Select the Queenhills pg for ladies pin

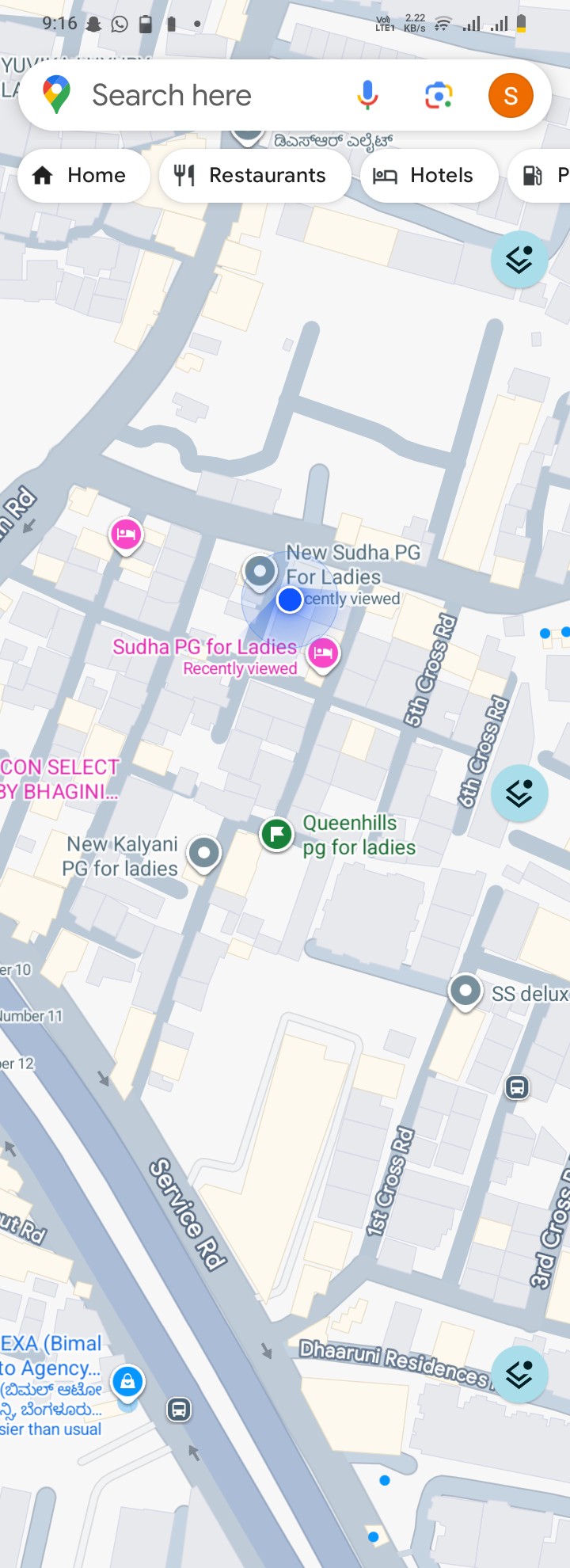point(277,834)
